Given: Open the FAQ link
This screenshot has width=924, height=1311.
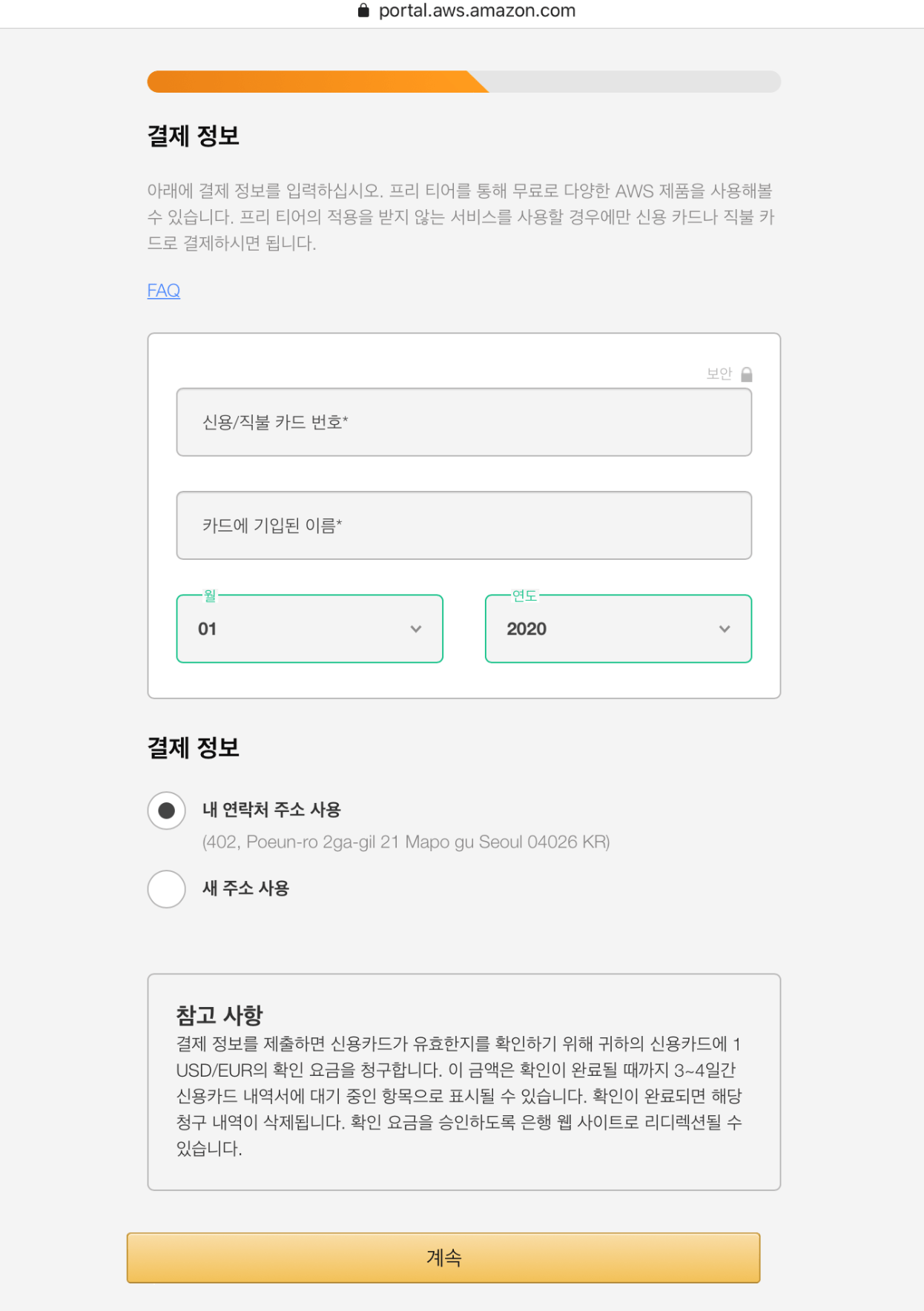Looking at the screenshot, I should (164, 291).
